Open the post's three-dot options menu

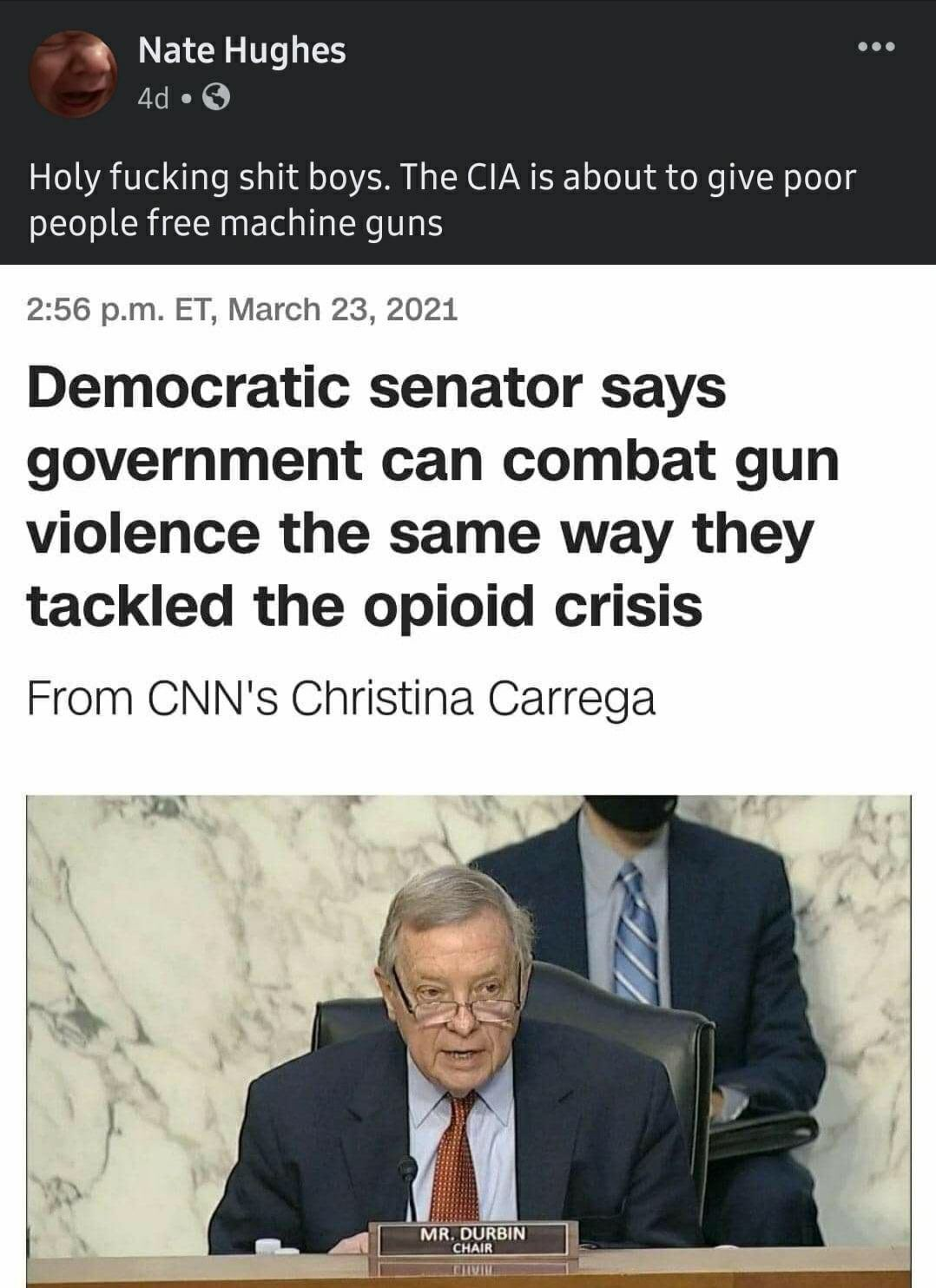[875, 47]
